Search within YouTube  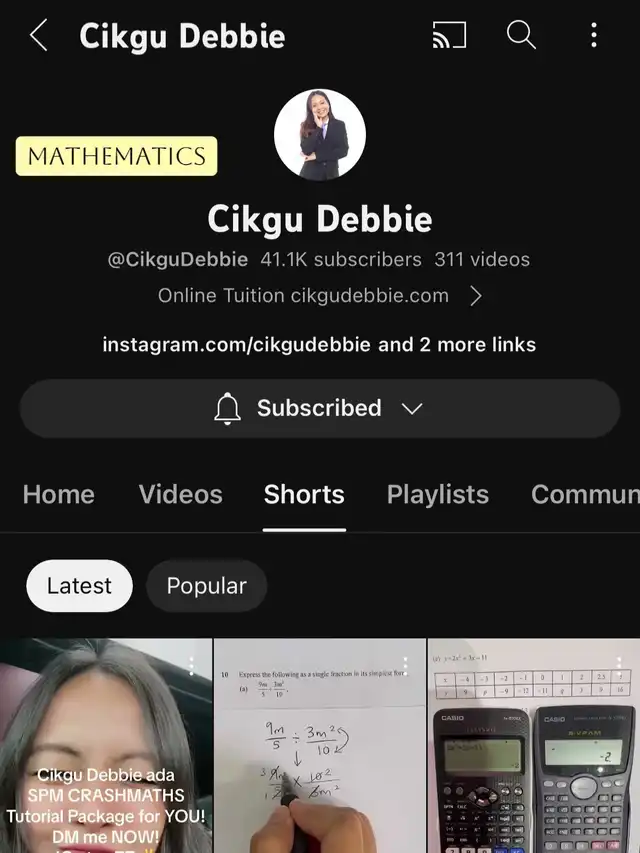[521, 36]
